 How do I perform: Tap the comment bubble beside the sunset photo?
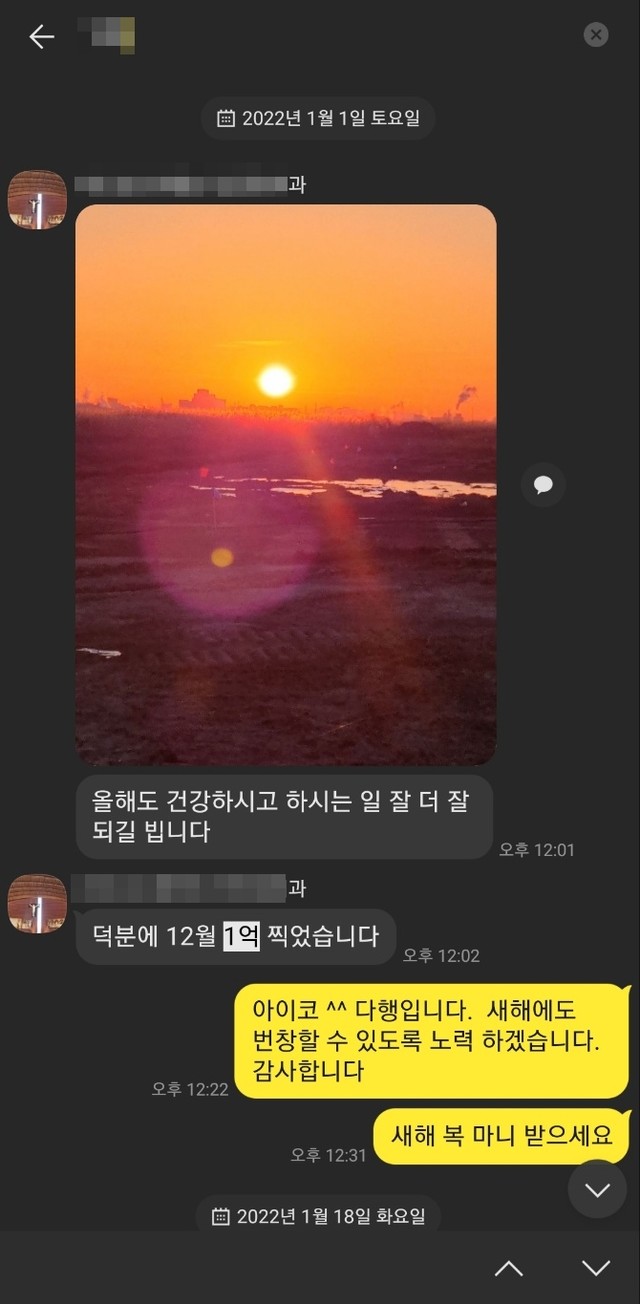[x=543, y=485]
